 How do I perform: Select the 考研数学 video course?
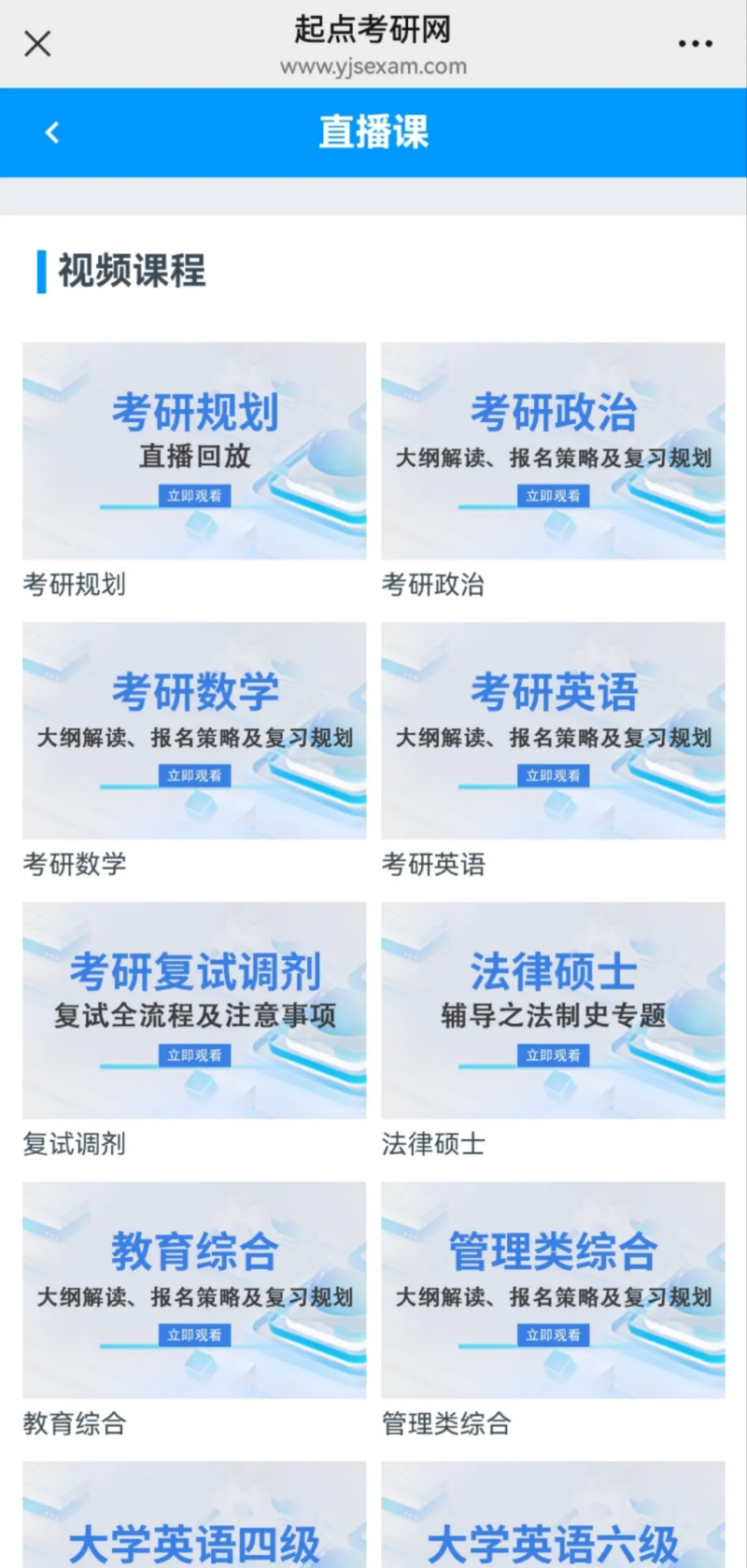[194, 730]
